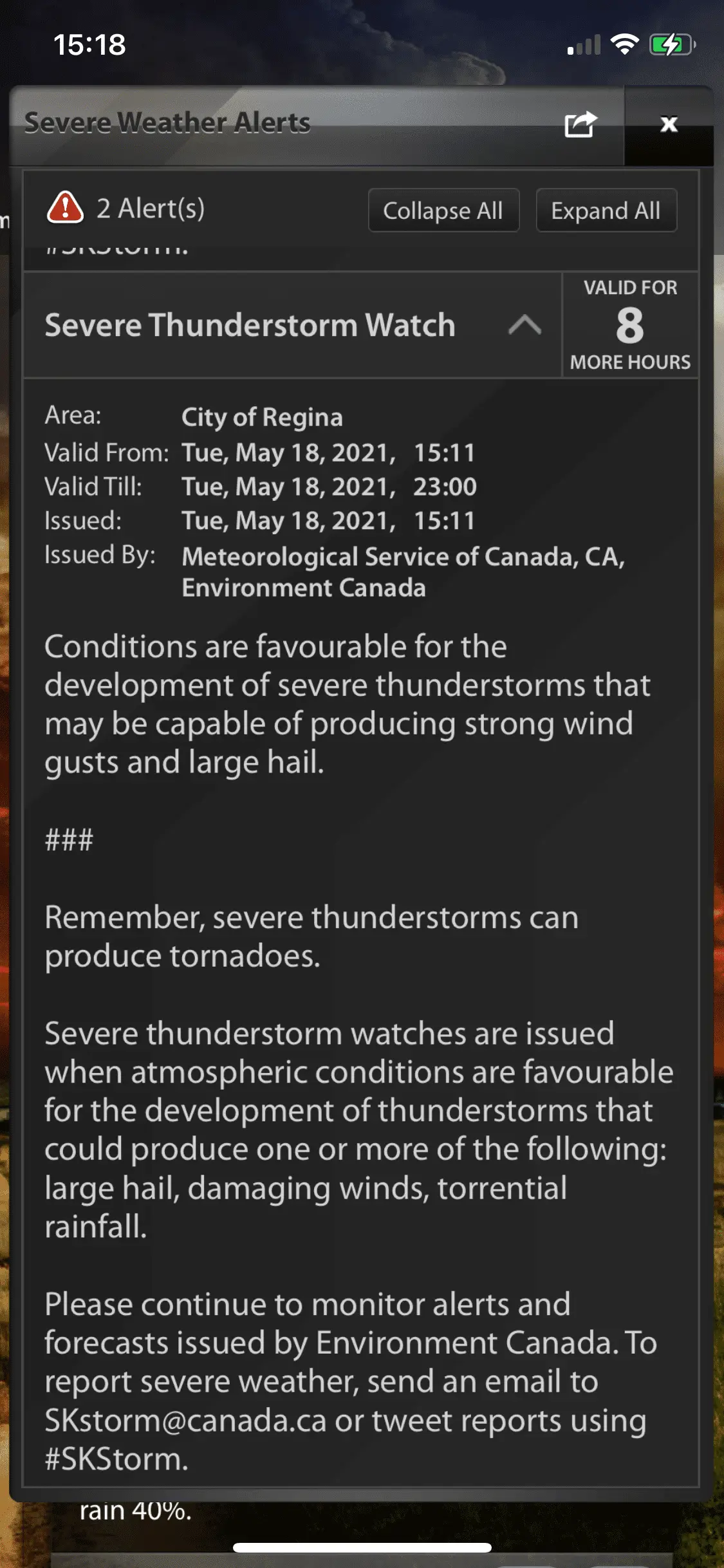Tap the Collapse All button
The height and width of the screenshot is (1568, 724).
pyautogui.click(x=443, y=210)
